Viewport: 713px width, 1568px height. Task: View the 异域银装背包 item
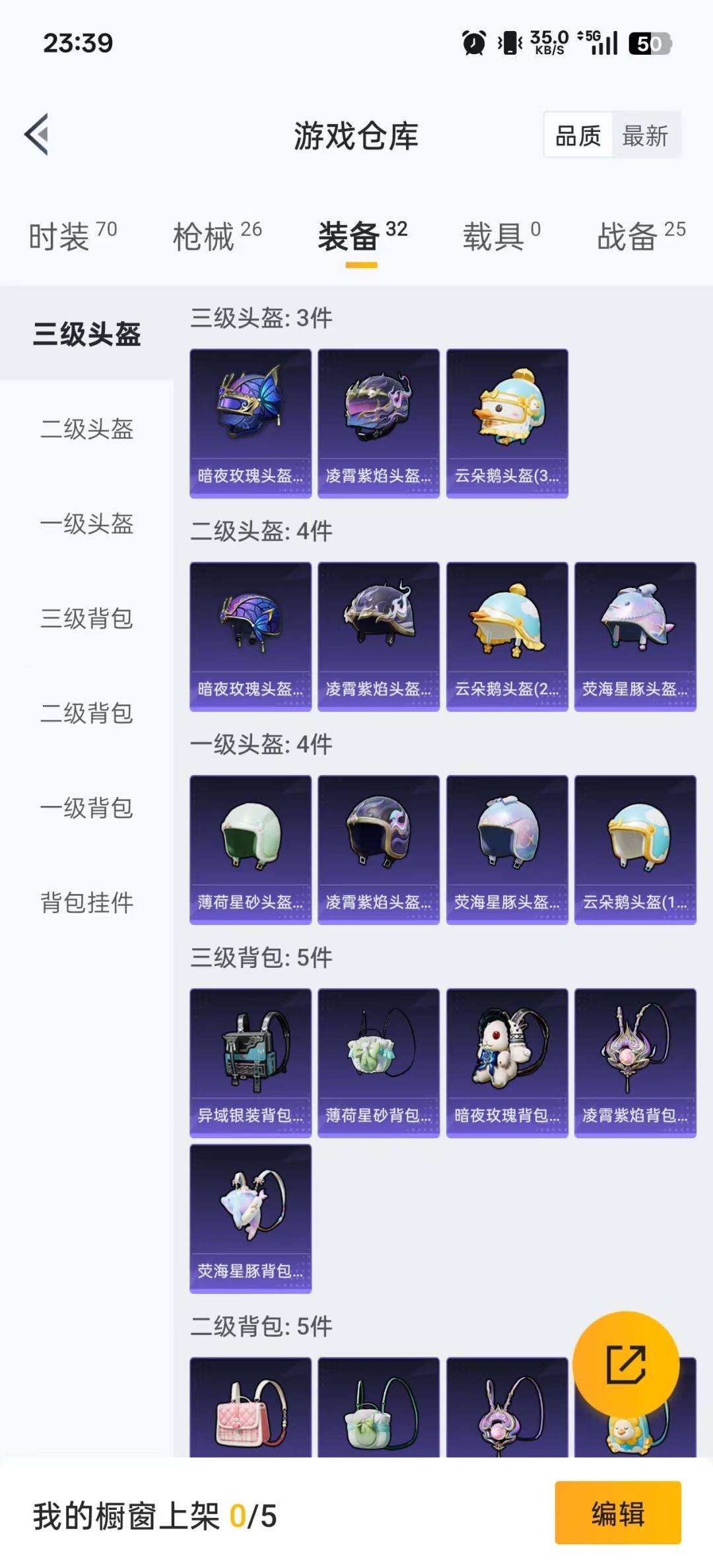coord(250,1062)
